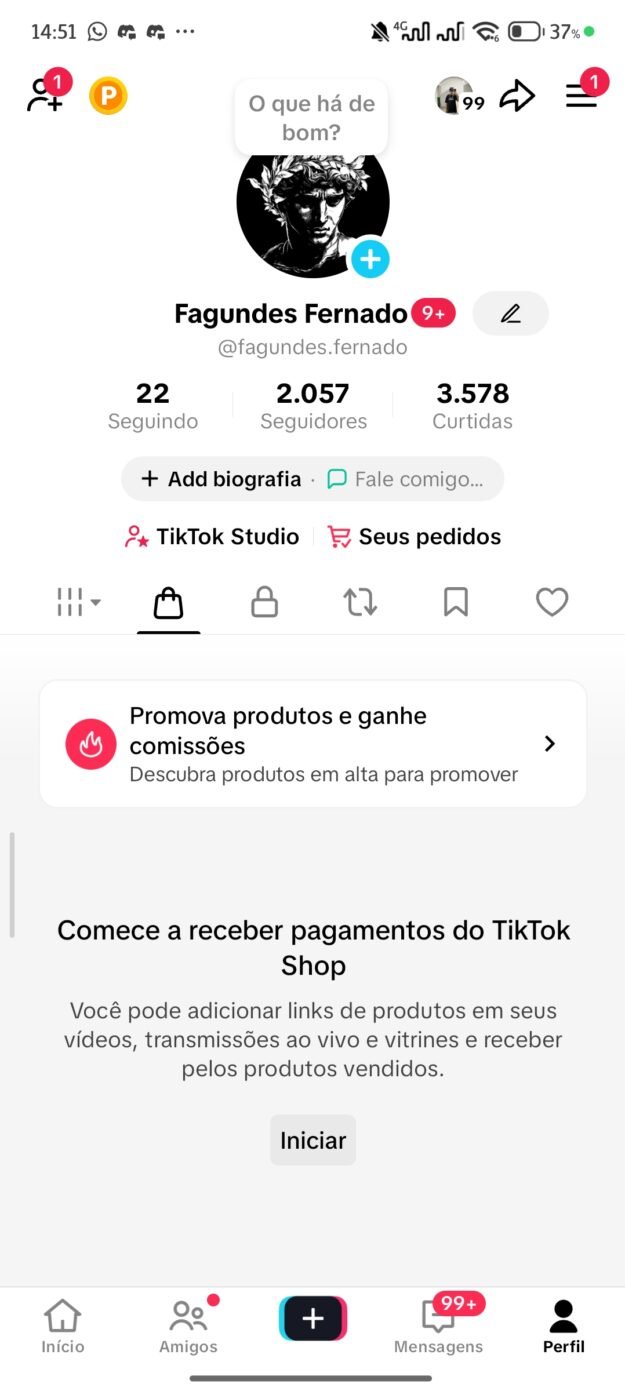Edit the profile with the pencil button

click(x=510, y=314)
